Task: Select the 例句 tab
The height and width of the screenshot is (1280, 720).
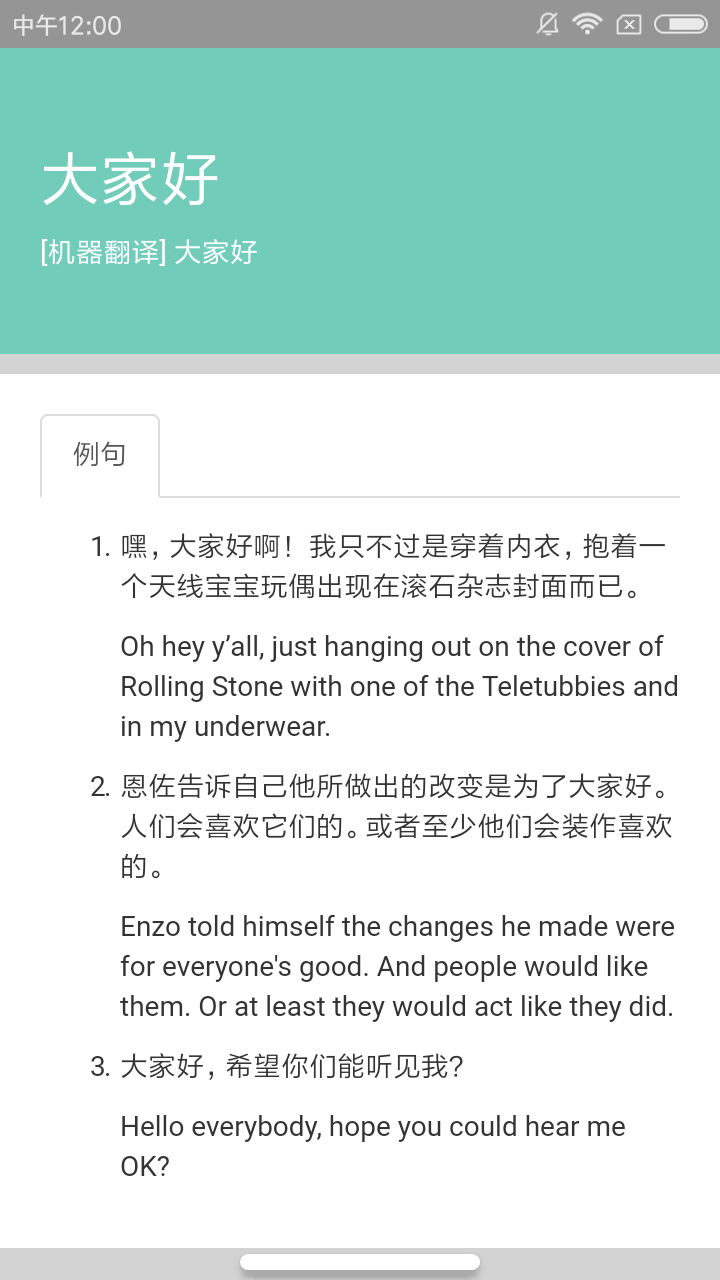Action: [x=100, y=455]
